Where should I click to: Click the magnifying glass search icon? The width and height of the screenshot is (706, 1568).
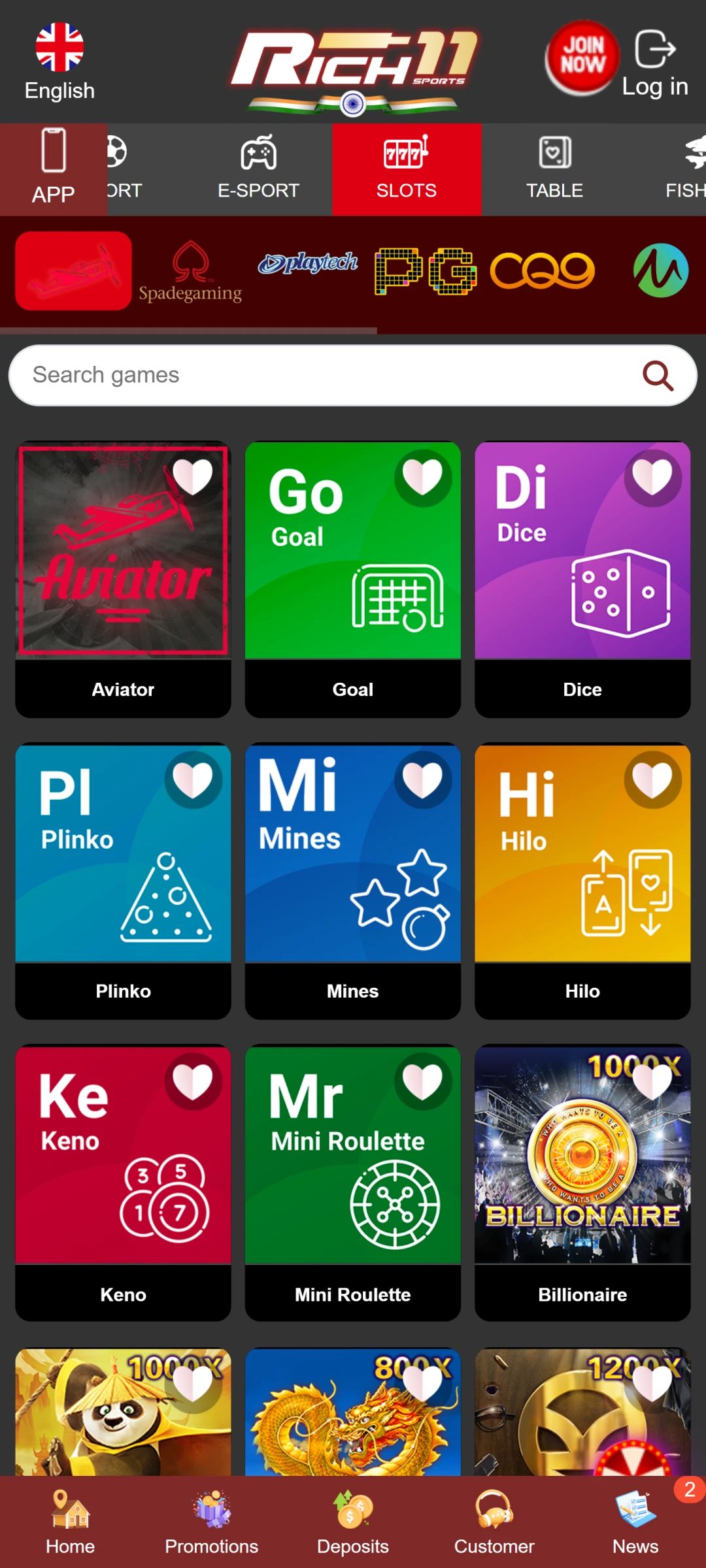(x=658, y=374)
